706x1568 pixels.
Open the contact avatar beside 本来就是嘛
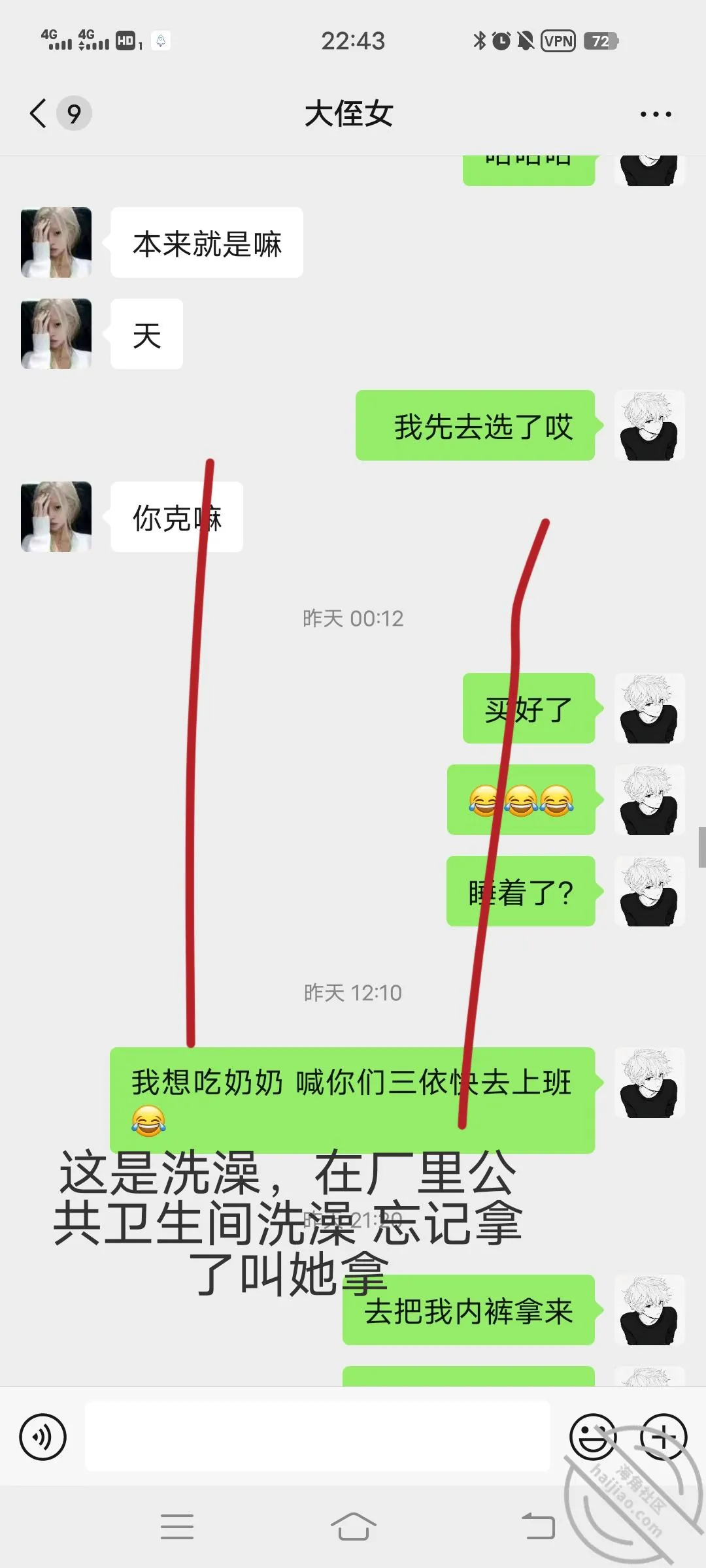pyautogui.click(x=56, y=242)
